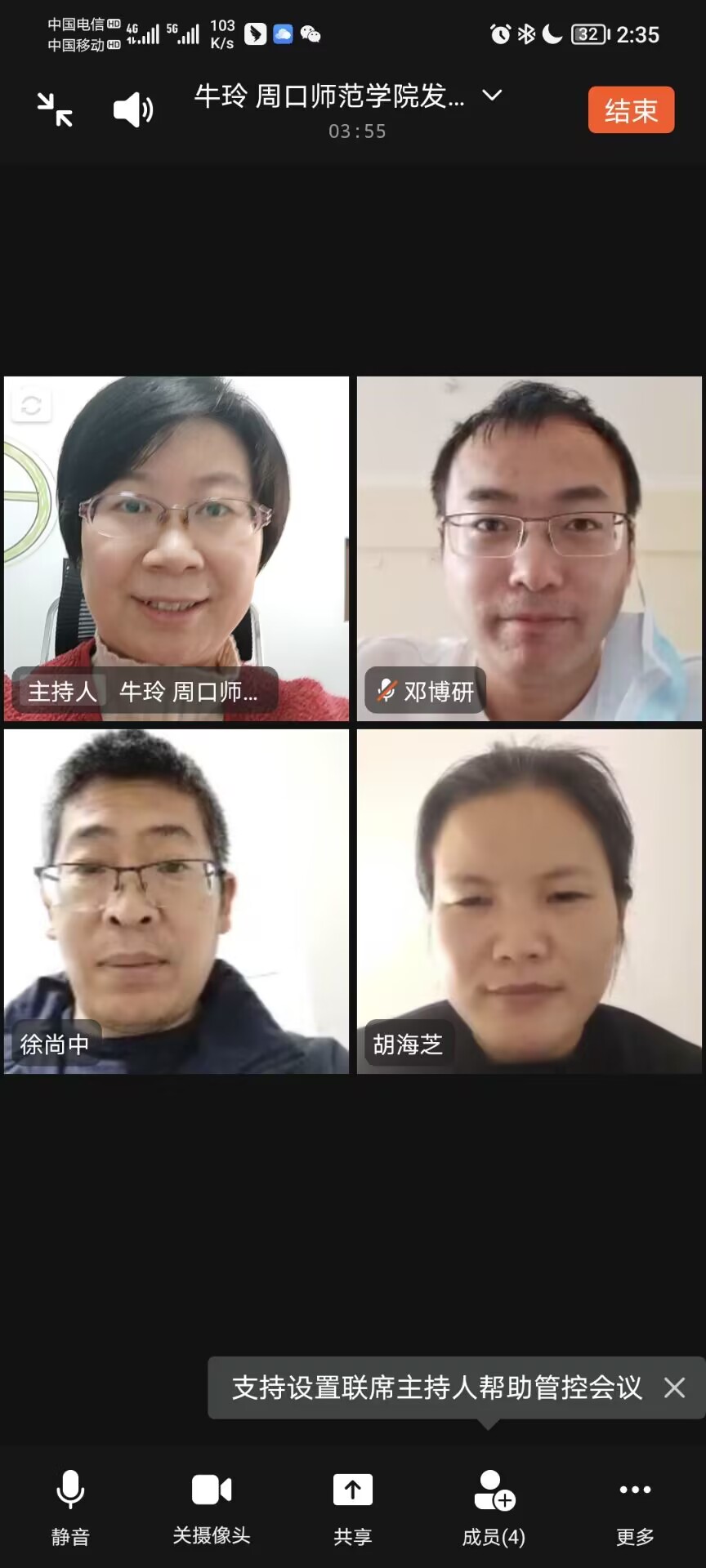Minimize the meeting window
706x1568 pixels.
55,109
